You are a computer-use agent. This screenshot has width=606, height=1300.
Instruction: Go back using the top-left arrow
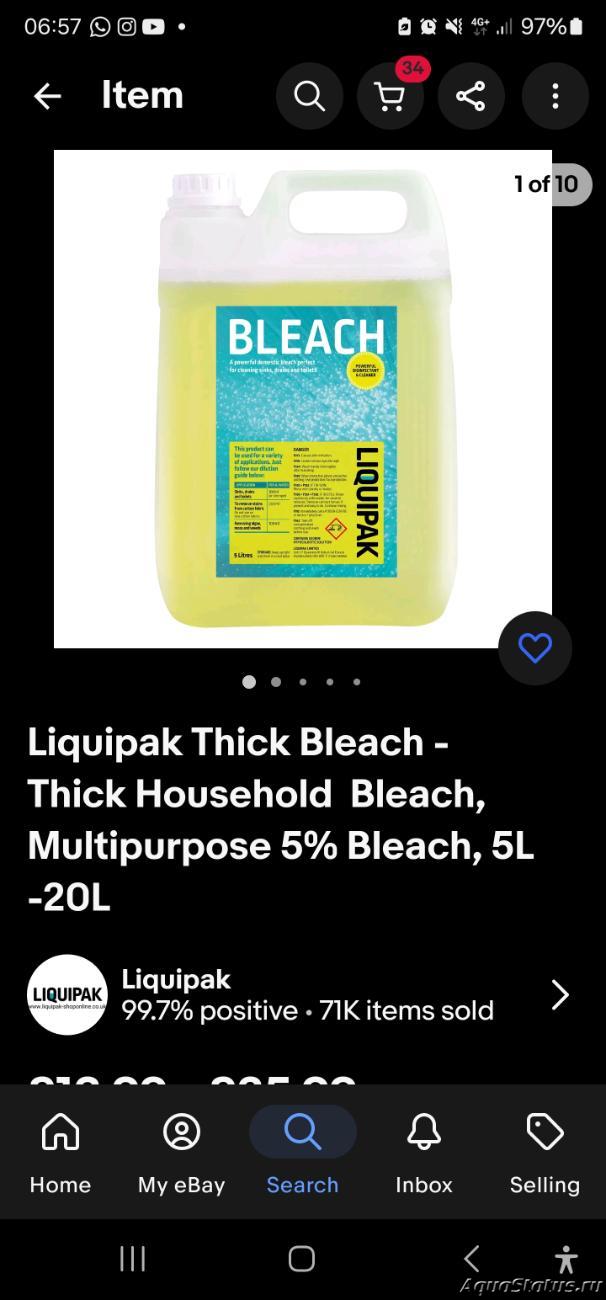[47, 96]
